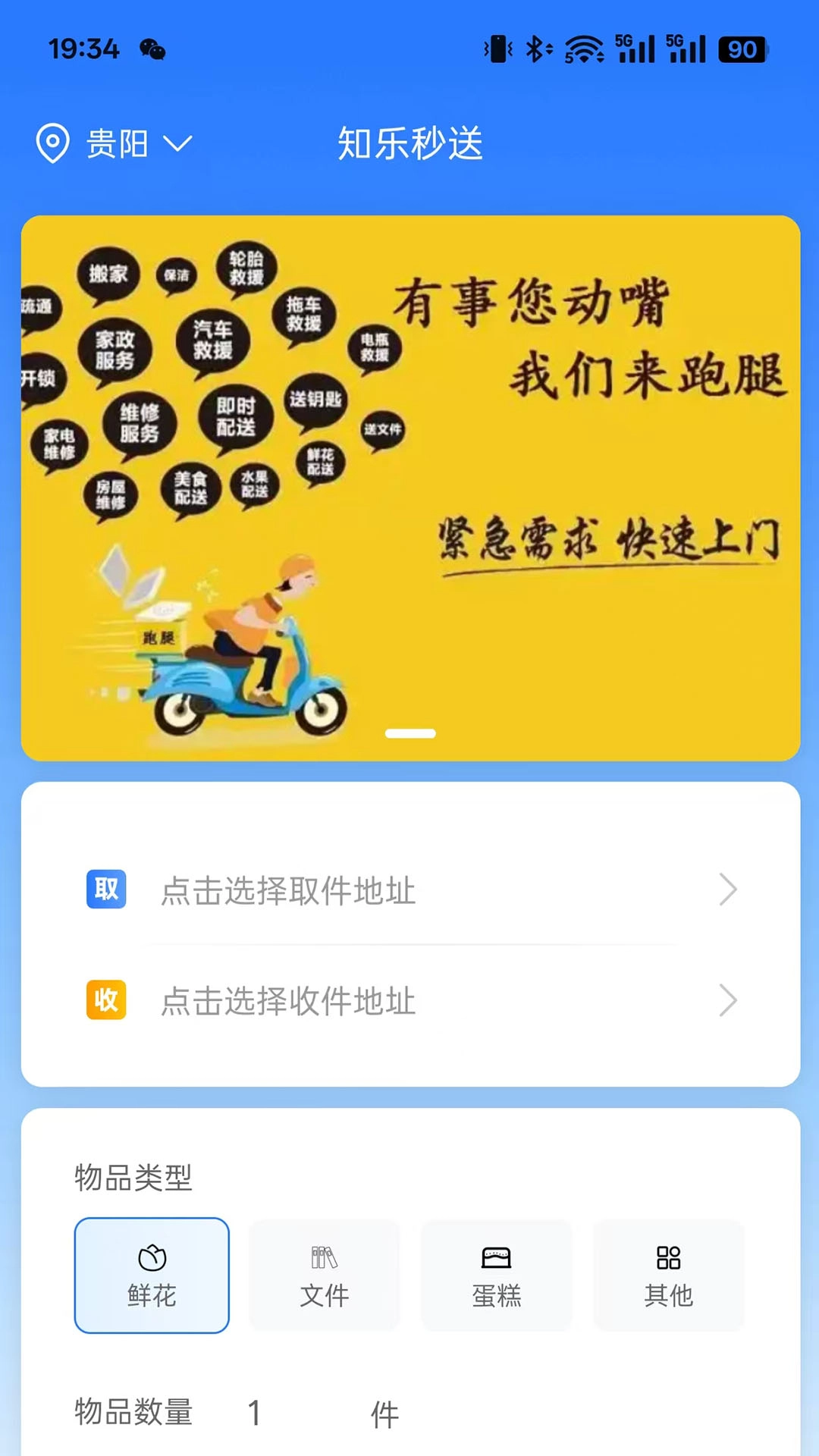This screenshot has width=819, height=1456.
Task: Click the 知乐秒送 page title
Action: [409, 144]
